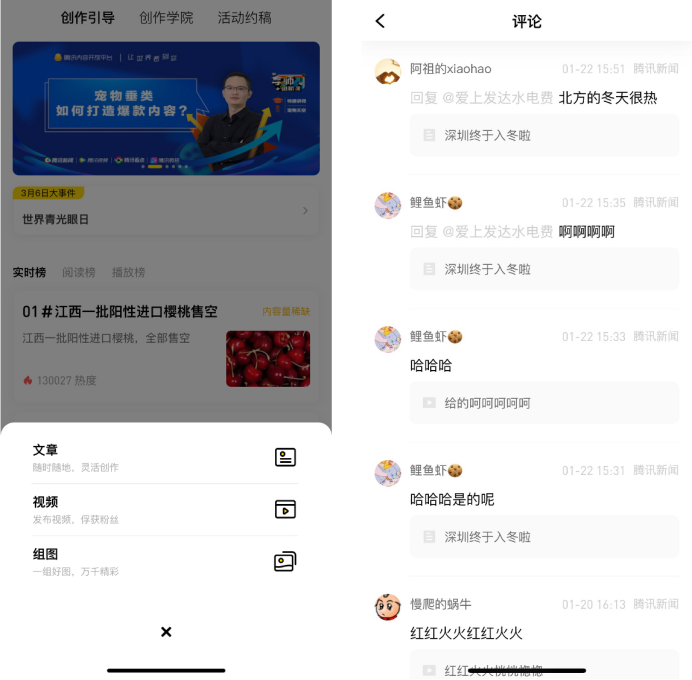Viewport: 692px width, 680px height.
Task: Select 视频 to publish a video
Action: [x=166, y=509]
